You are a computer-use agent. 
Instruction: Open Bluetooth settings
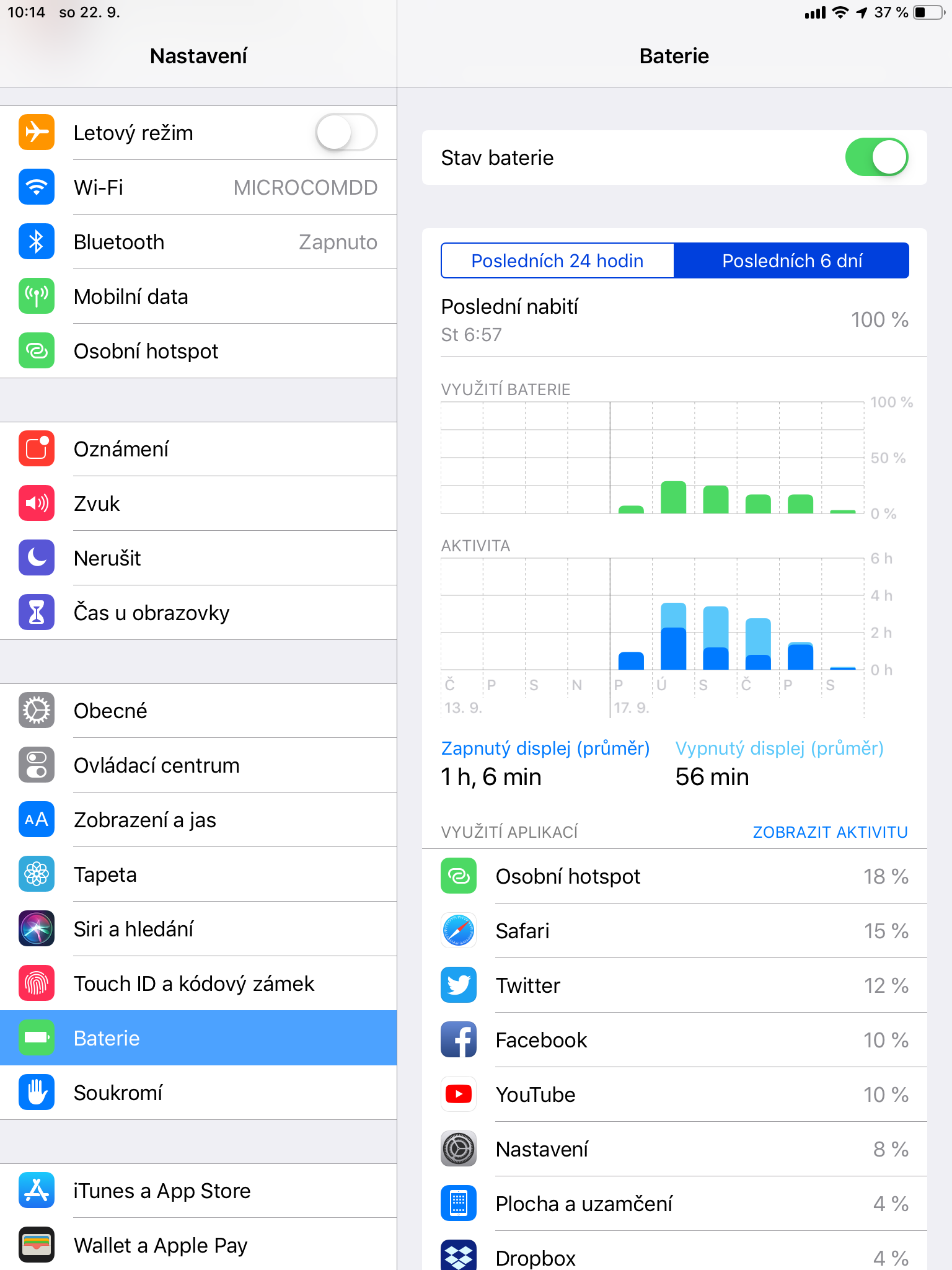[198, 242]
